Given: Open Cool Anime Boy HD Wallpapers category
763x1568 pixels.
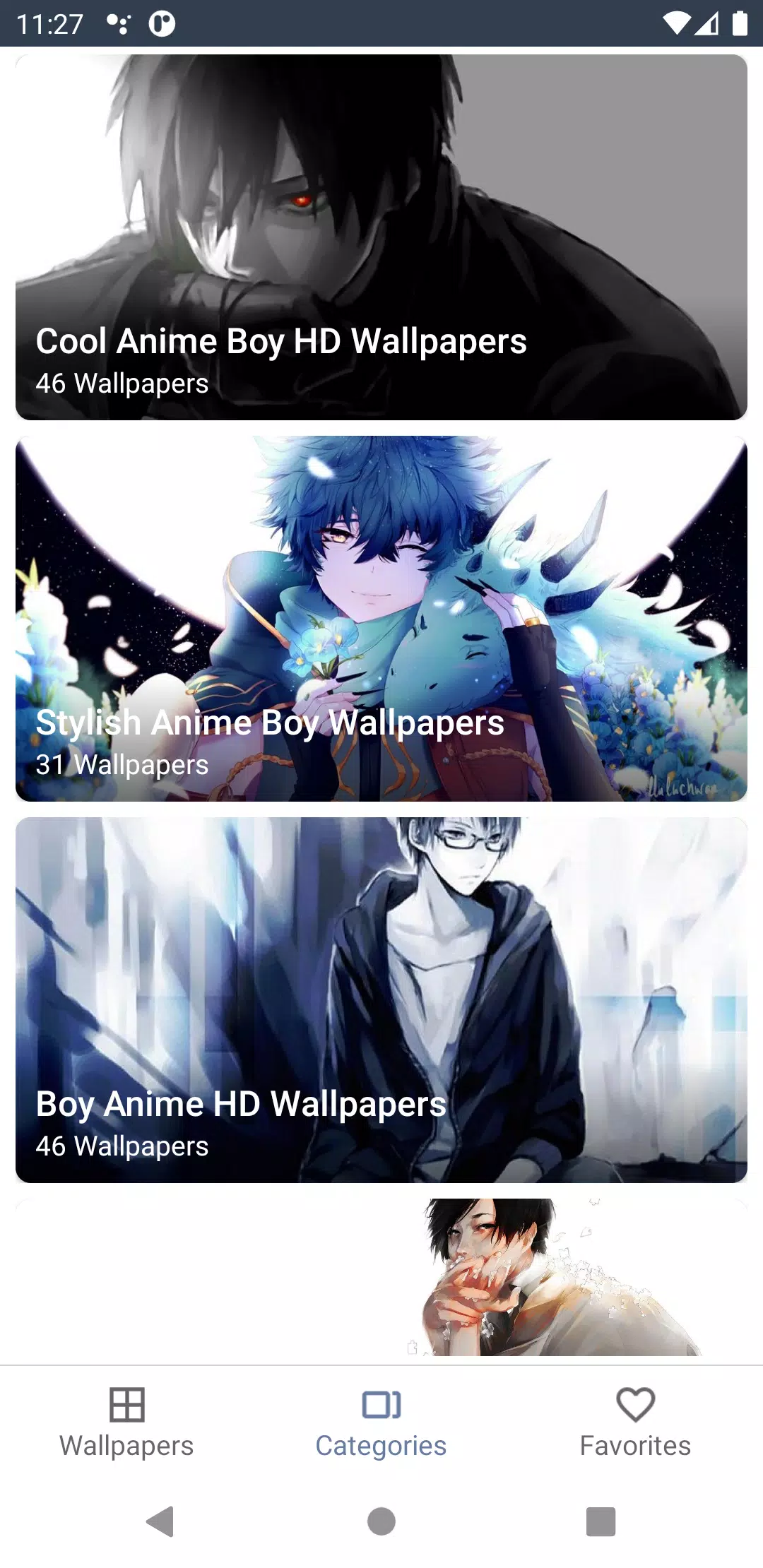Looking at the screenshot, I should (x=381, y=237).
